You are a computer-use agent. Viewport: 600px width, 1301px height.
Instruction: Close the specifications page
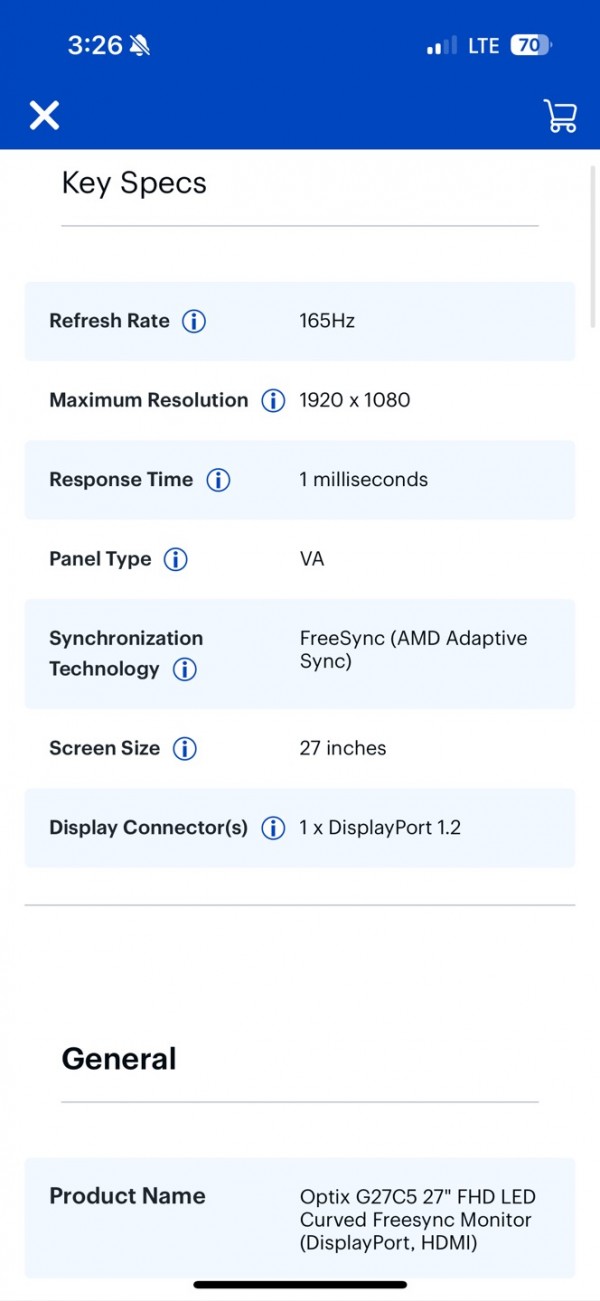pos(44,115)
